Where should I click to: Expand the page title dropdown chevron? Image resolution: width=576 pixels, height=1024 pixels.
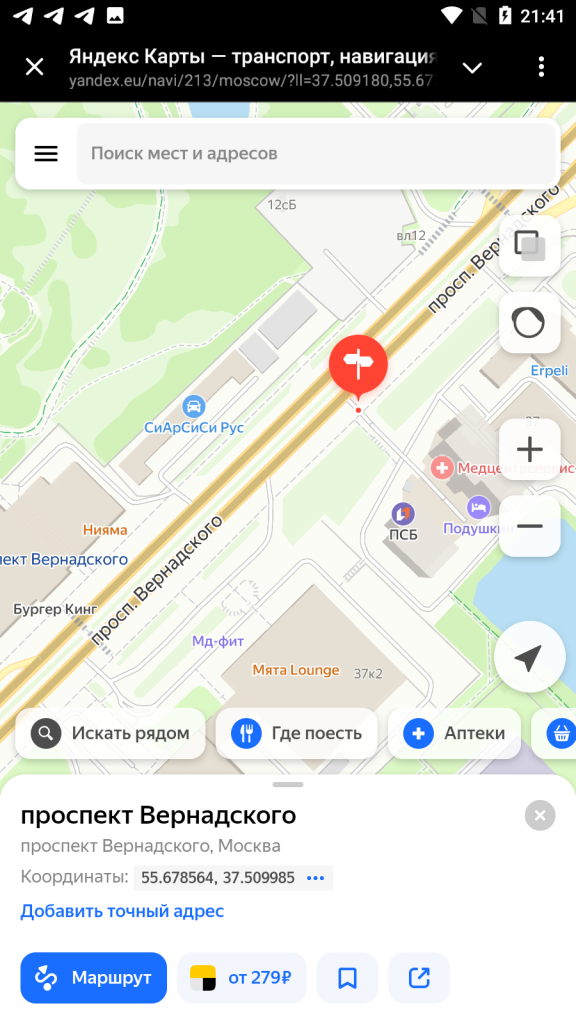[472, 68]
